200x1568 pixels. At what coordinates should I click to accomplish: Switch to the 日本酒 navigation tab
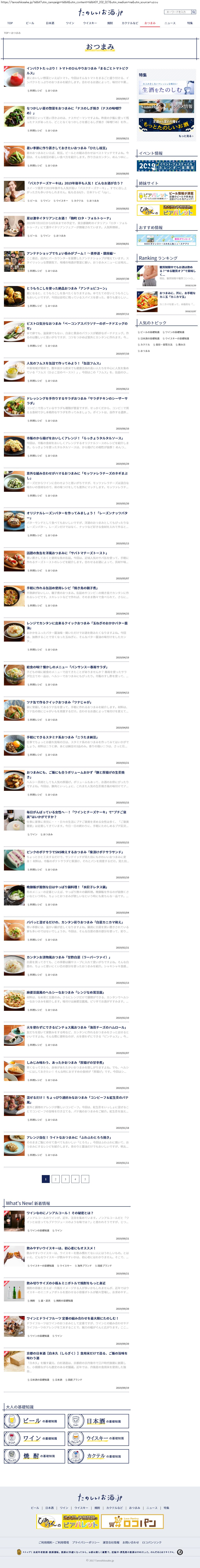click(50, 23)
